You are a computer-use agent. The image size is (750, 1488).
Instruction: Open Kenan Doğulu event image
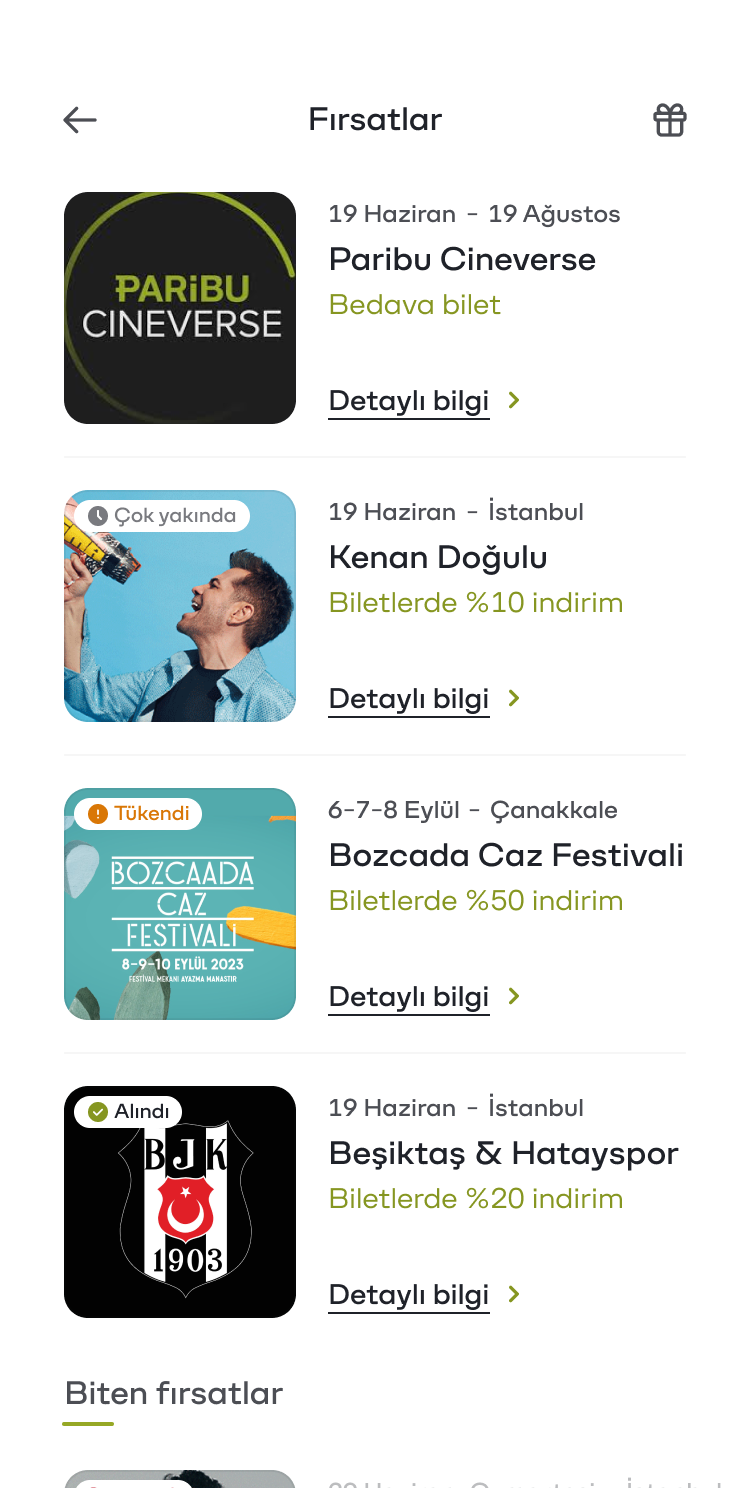180,606
